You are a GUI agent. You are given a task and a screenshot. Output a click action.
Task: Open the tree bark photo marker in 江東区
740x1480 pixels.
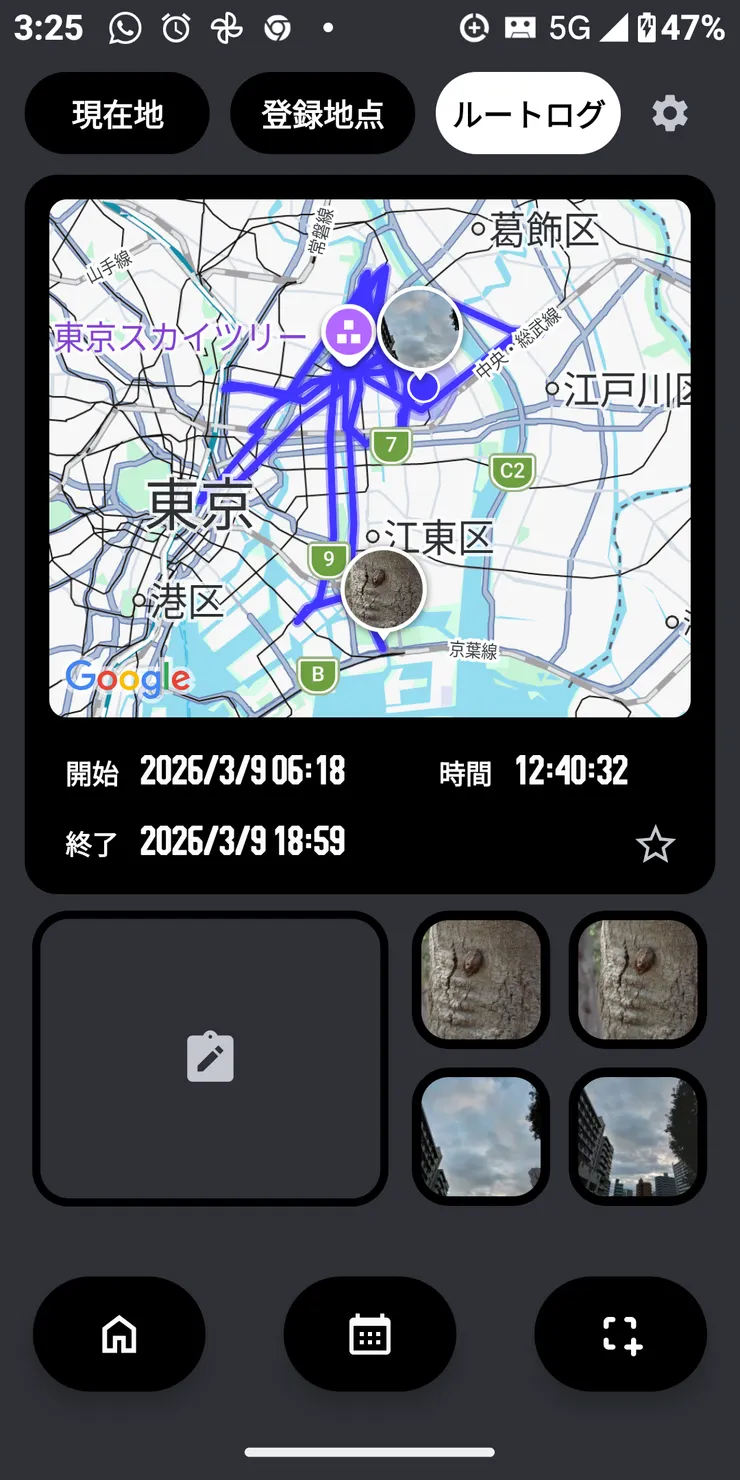[384, 589]
